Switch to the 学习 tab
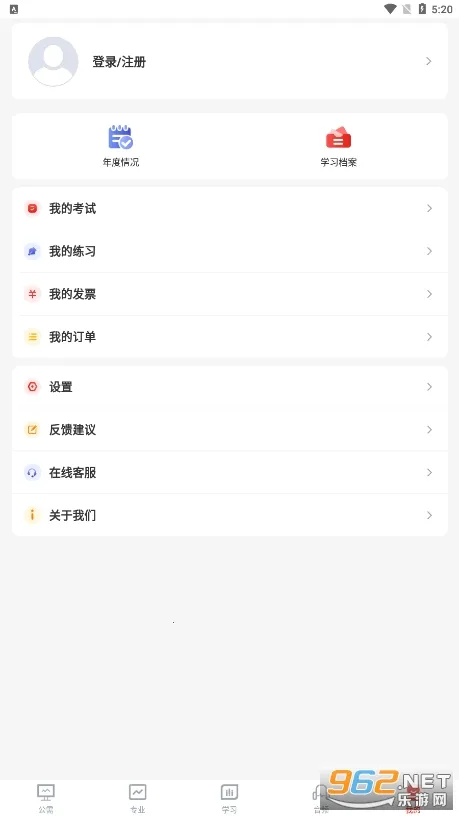Screen dimensions: 459x816 229,798
